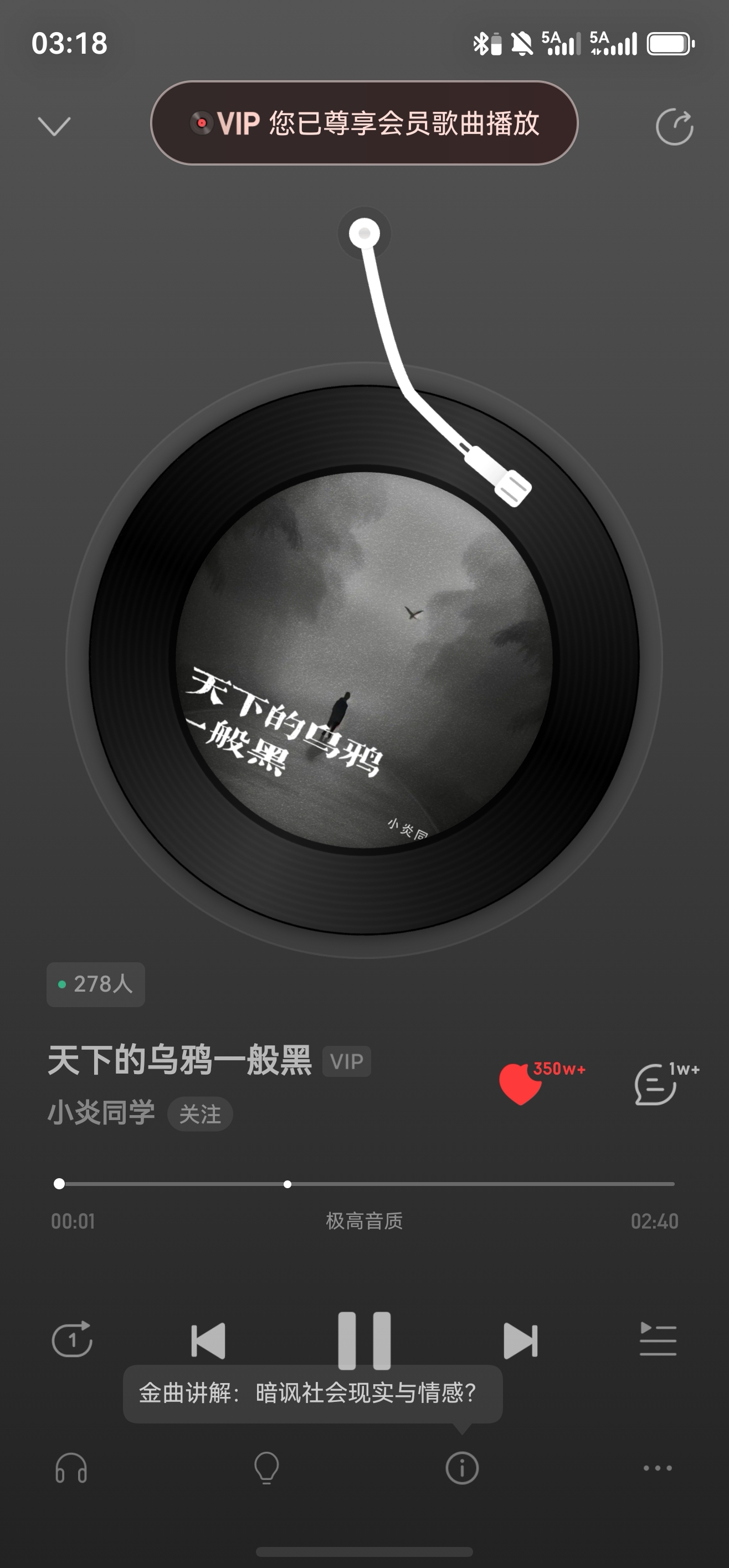Open artist page for 小炎同学
The height and width of the screenshot is (1568, 729).
pos(101,1113)
